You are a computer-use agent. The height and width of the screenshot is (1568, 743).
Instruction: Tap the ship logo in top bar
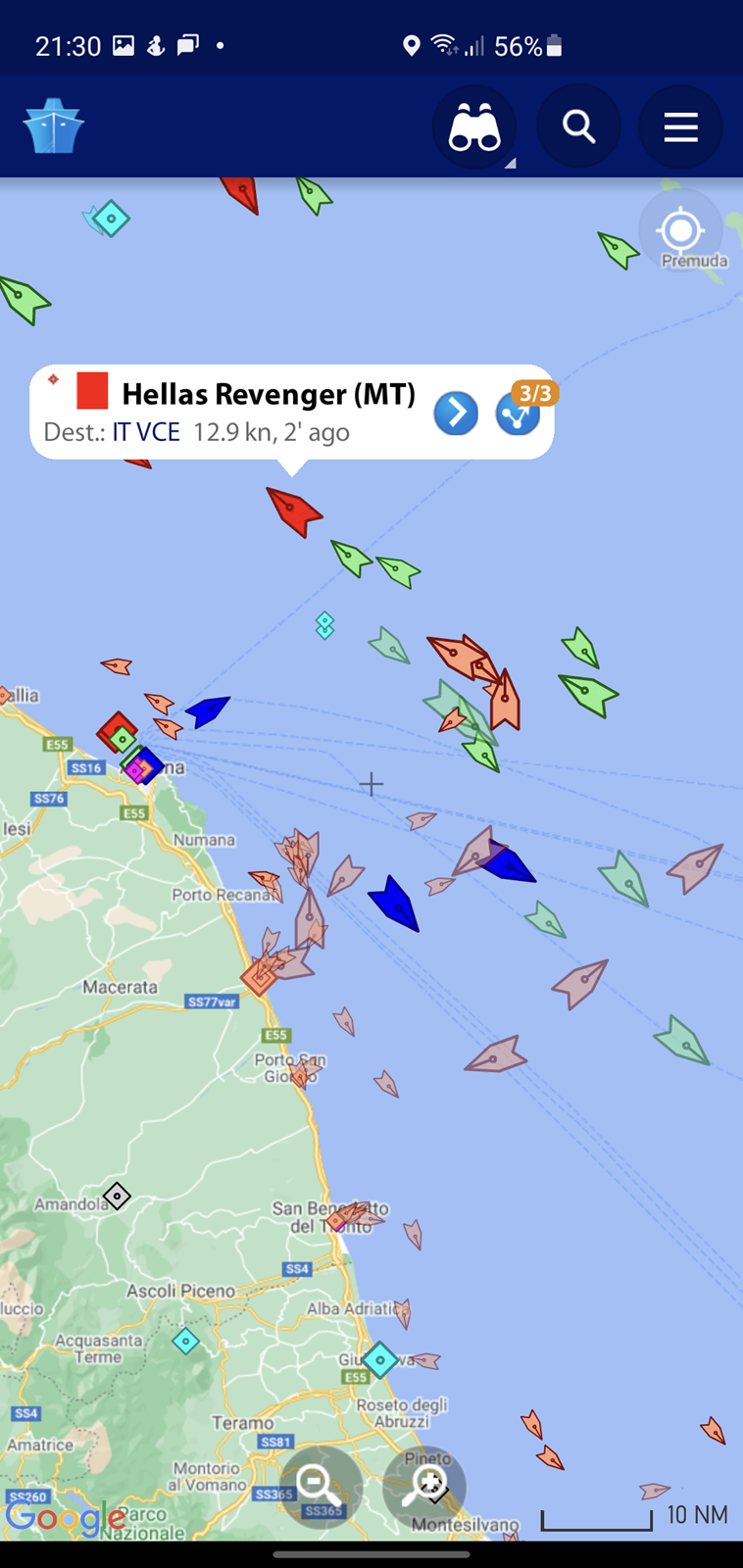(x=54, y=126)
